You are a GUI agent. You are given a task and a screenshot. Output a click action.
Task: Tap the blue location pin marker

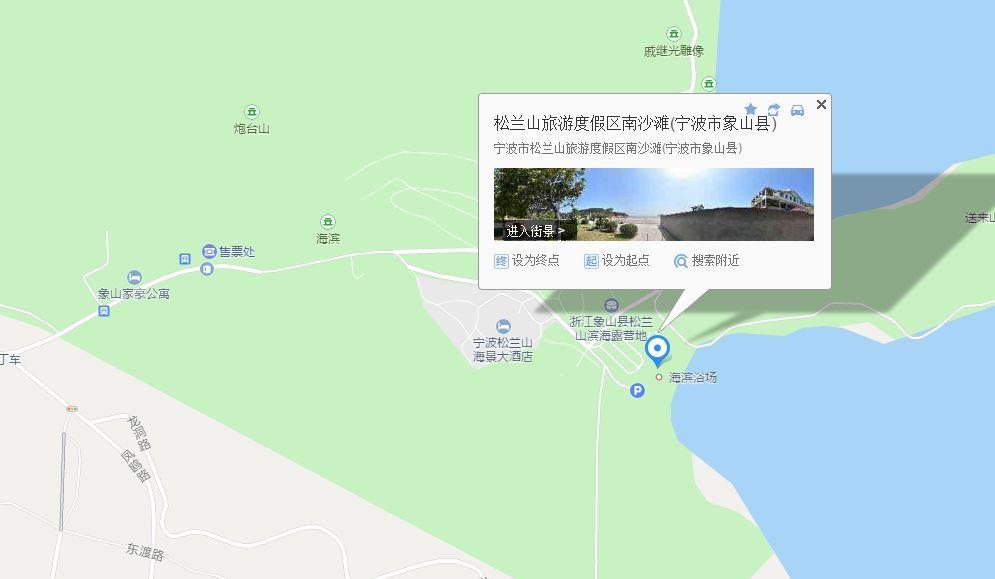[657, 351]
